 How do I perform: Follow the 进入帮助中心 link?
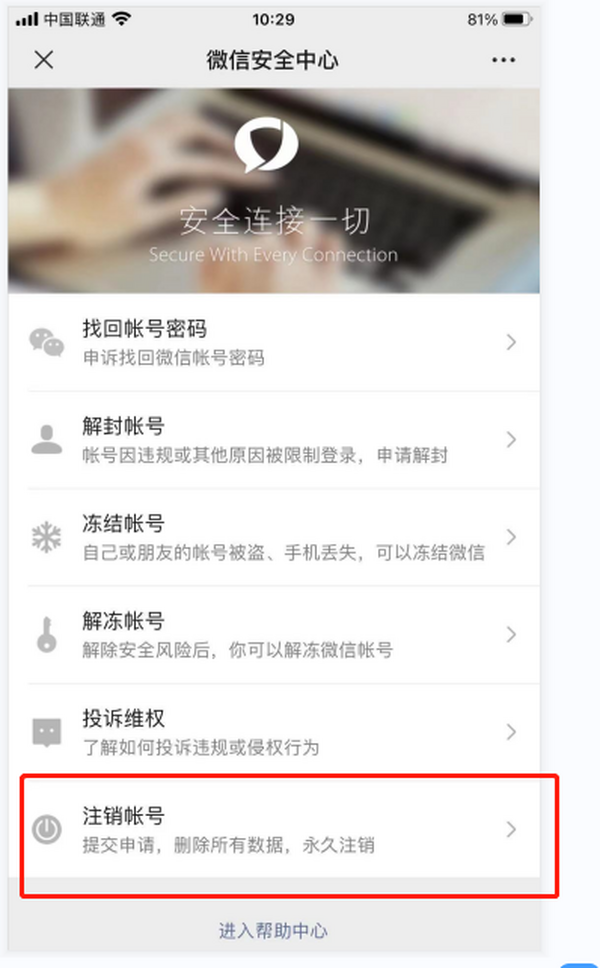coord(273,930)
